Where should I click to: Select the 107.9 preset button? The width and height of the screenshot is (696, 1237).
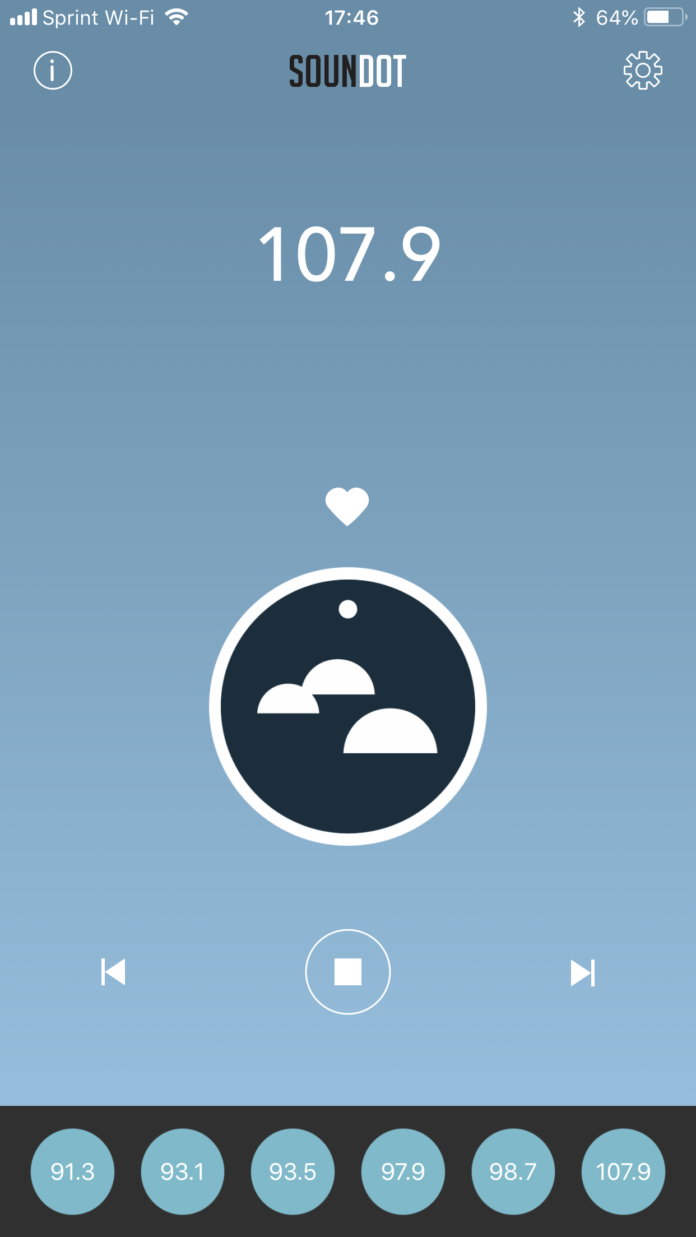pyautogui.click(x=623, y=1171)
